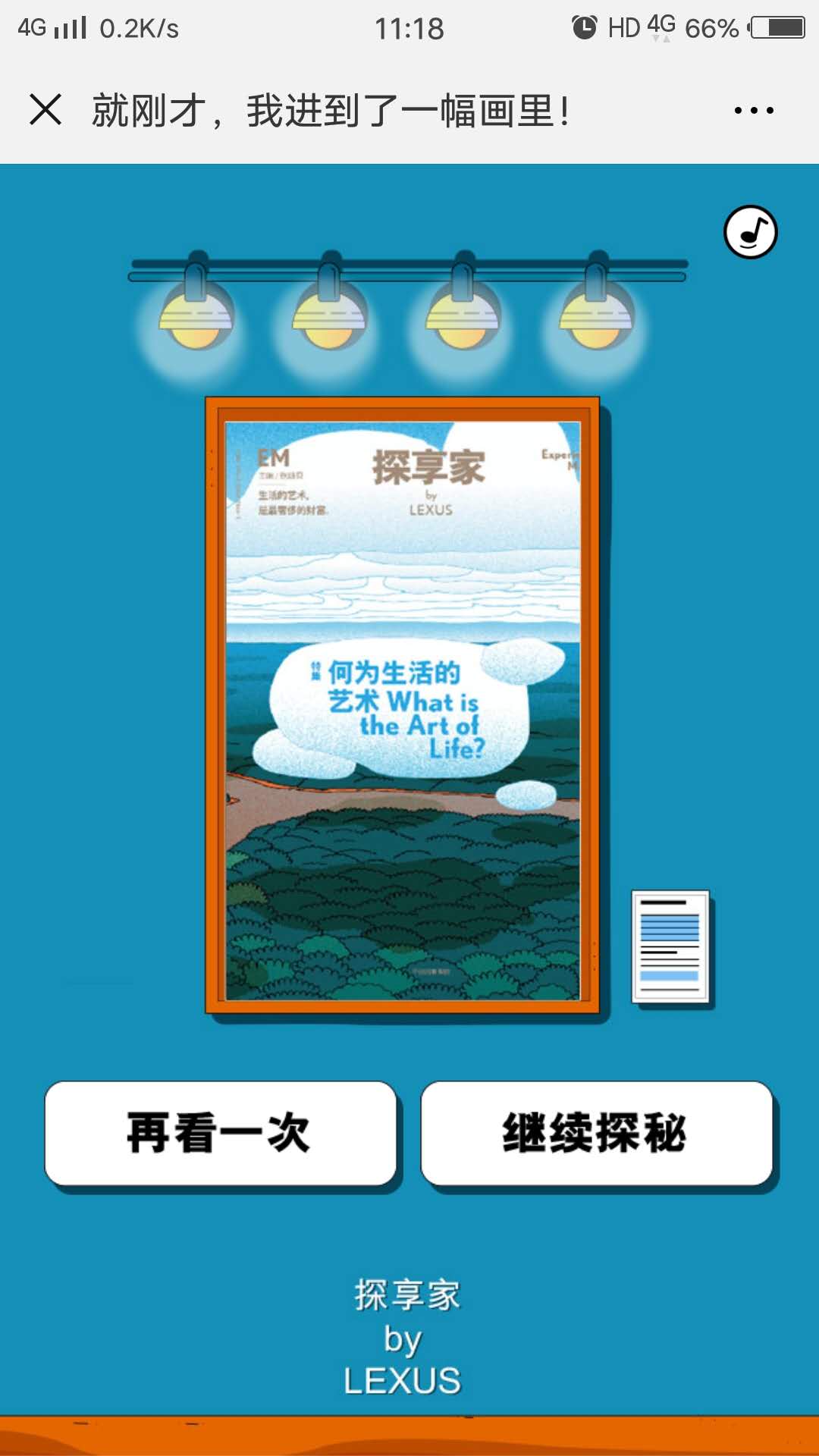Viewport: 819px width, 1456px height.
Task: Open the framed 探享家 magazine cover
Action: click(x=403, y=705)
